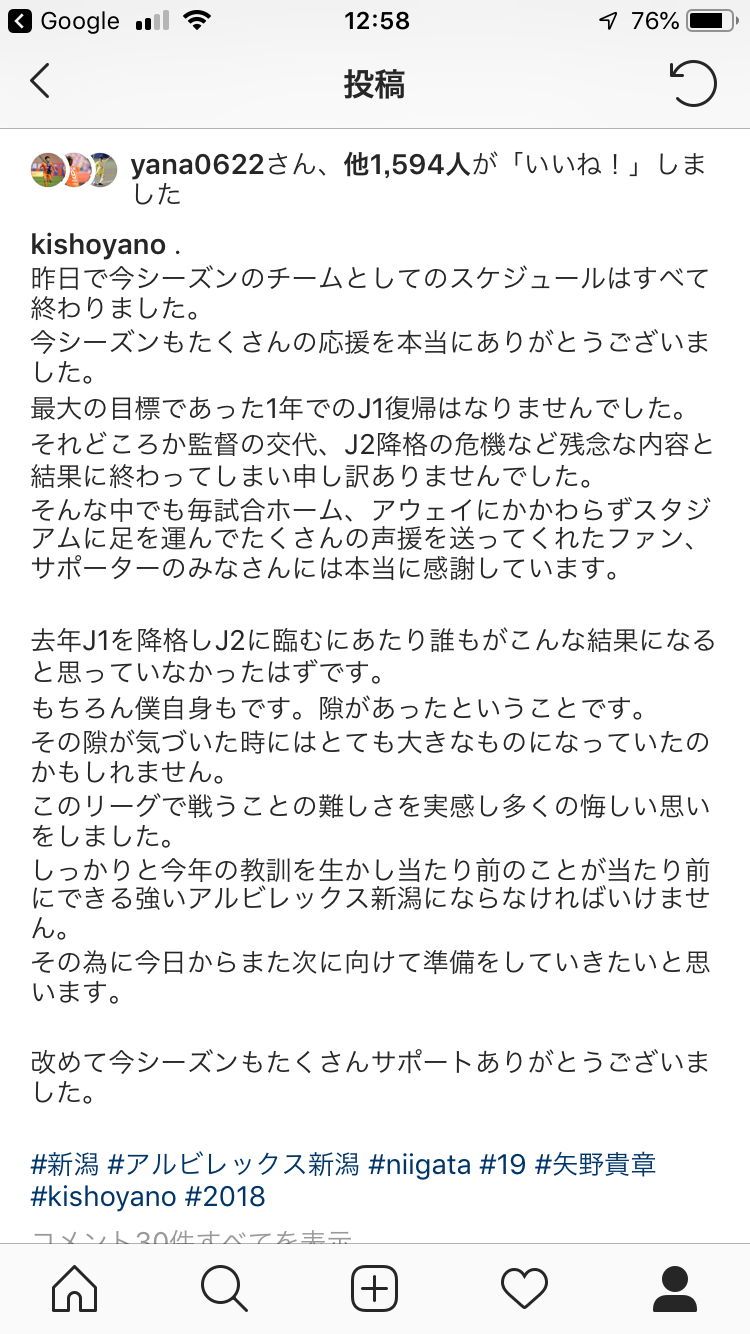Open yana0622's profile from likes line

click(x=197, y=165)
